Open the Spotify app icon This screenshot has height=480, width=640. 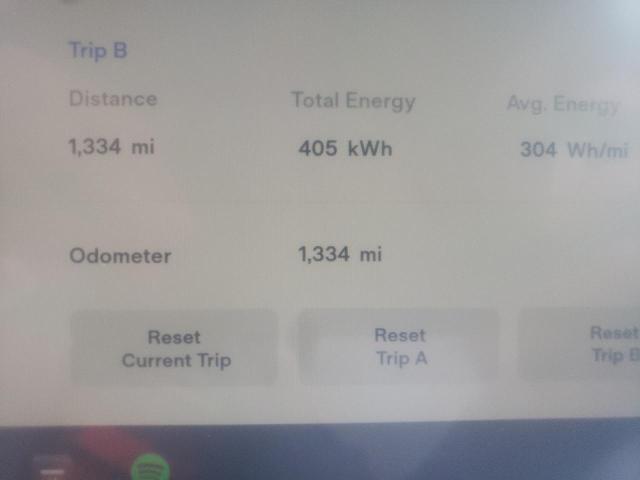tap(150, 468)
